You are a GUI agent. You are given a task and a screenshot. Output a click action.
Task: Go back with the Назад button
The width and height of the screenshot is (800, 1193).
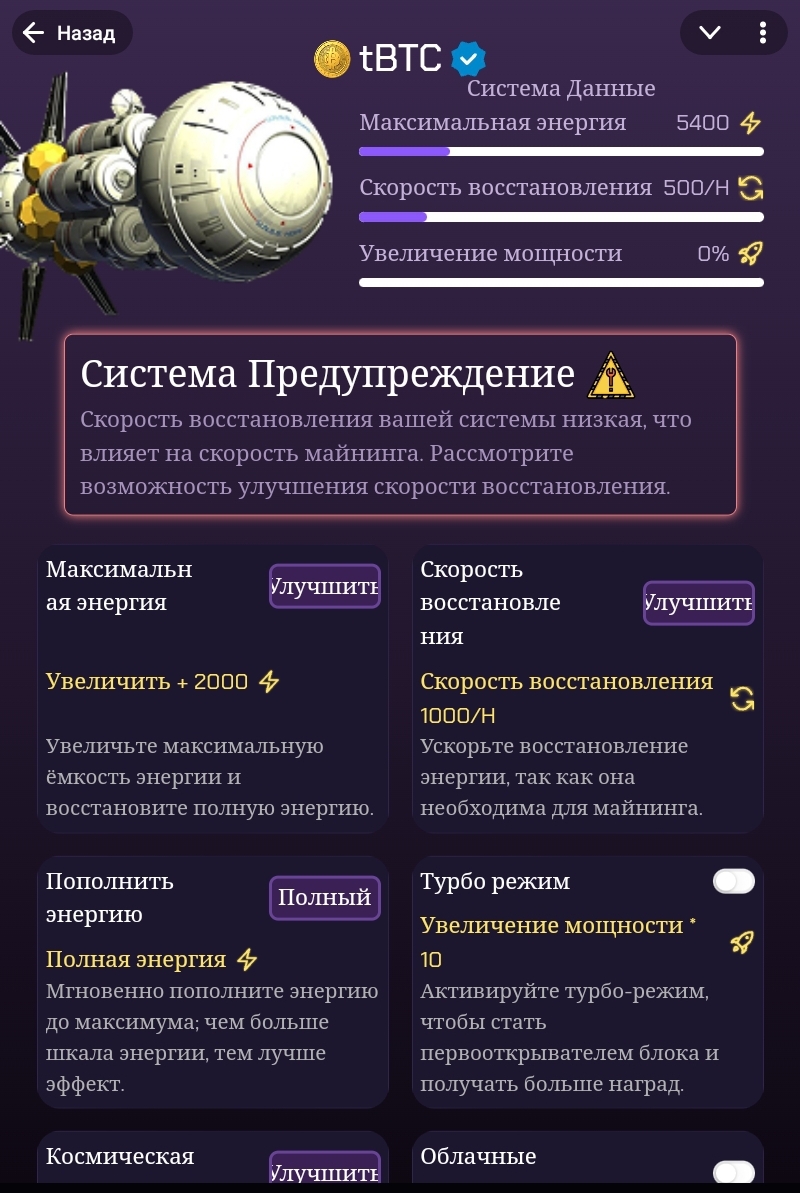[x=70, y=33]
